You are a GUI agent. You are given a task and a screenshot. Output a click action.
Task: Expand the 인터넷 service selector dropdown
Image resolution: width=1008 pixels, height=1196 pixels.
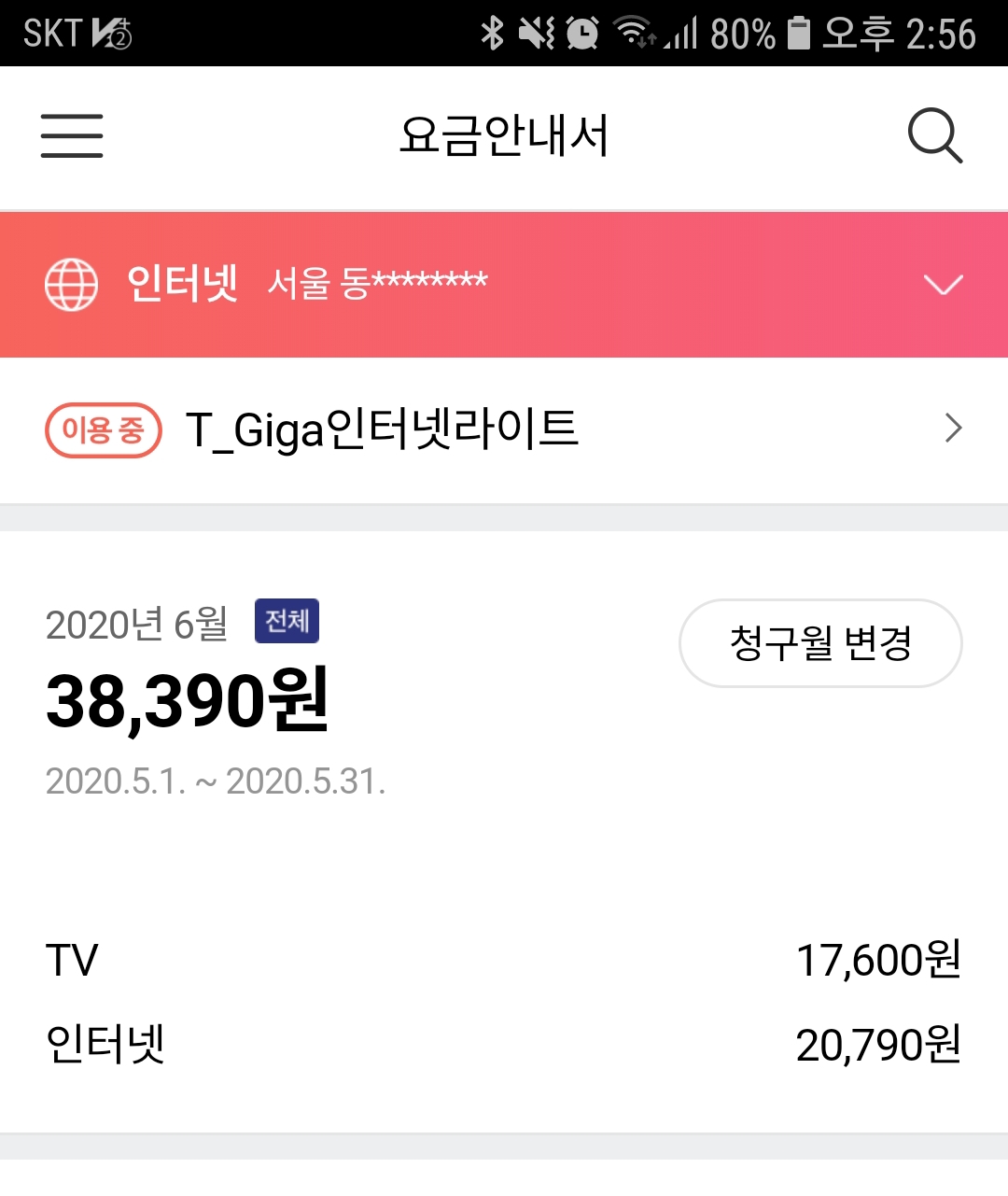(943, 285)
